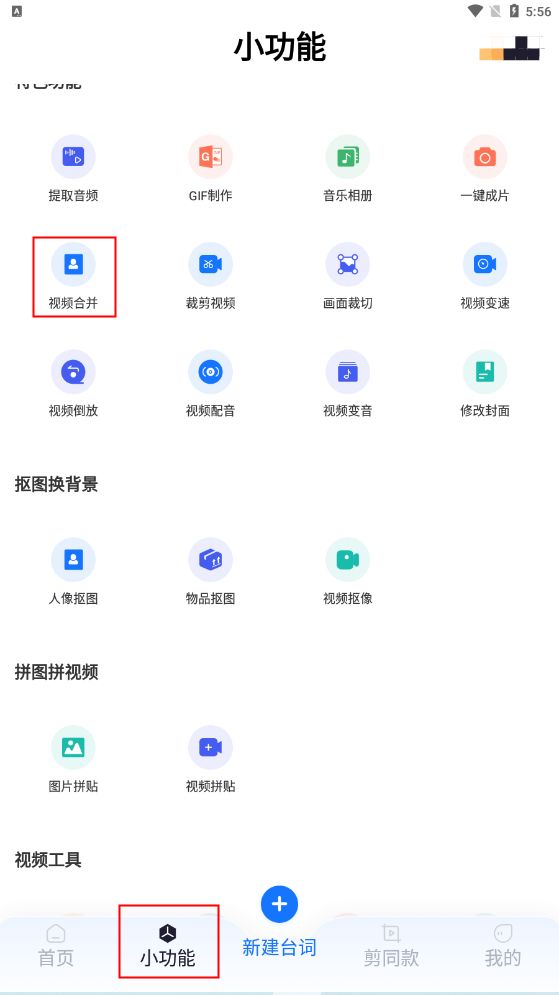Go to 我的 tab
Viewport: 559px width, 995px height.
point(503,946)
